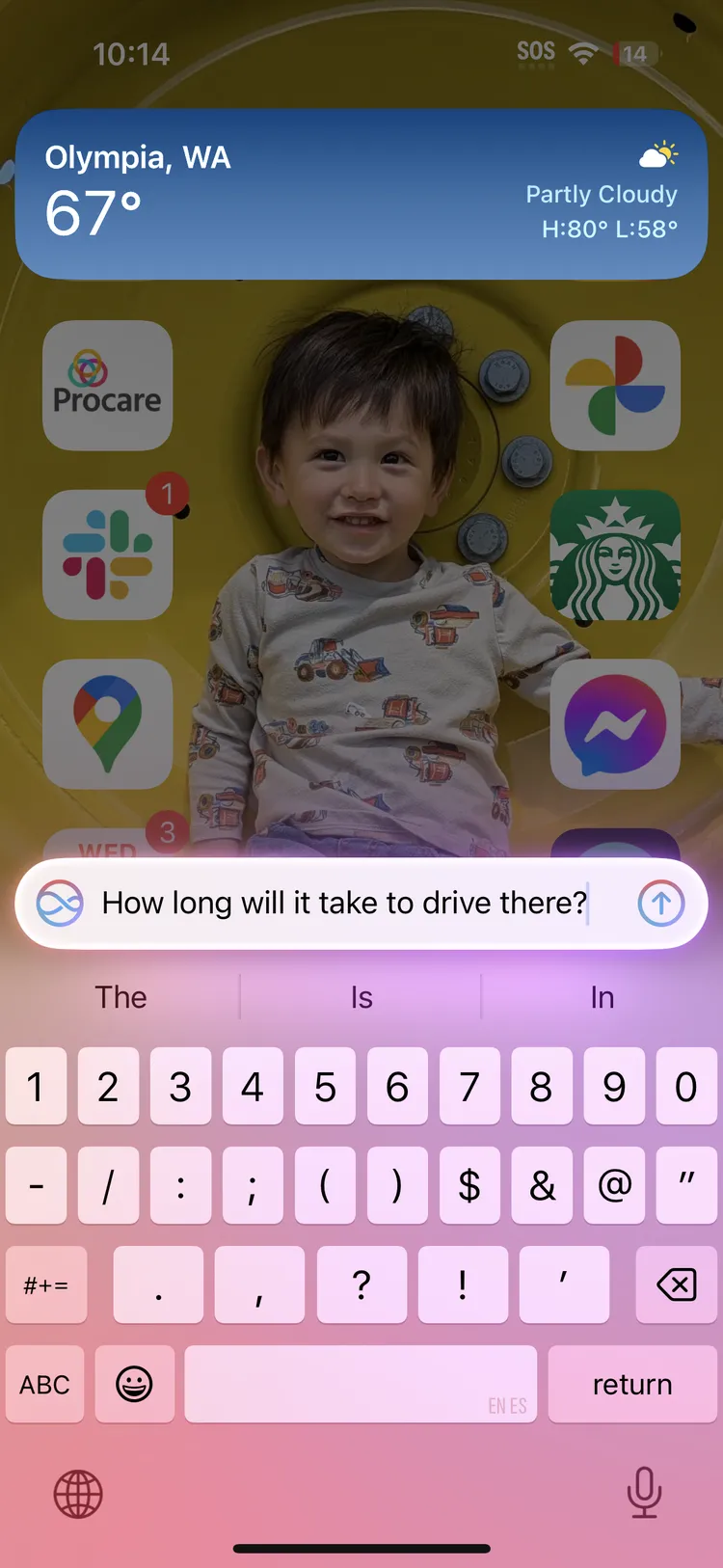
Task: Send the typed Siri request
Action: pos(660,904)
